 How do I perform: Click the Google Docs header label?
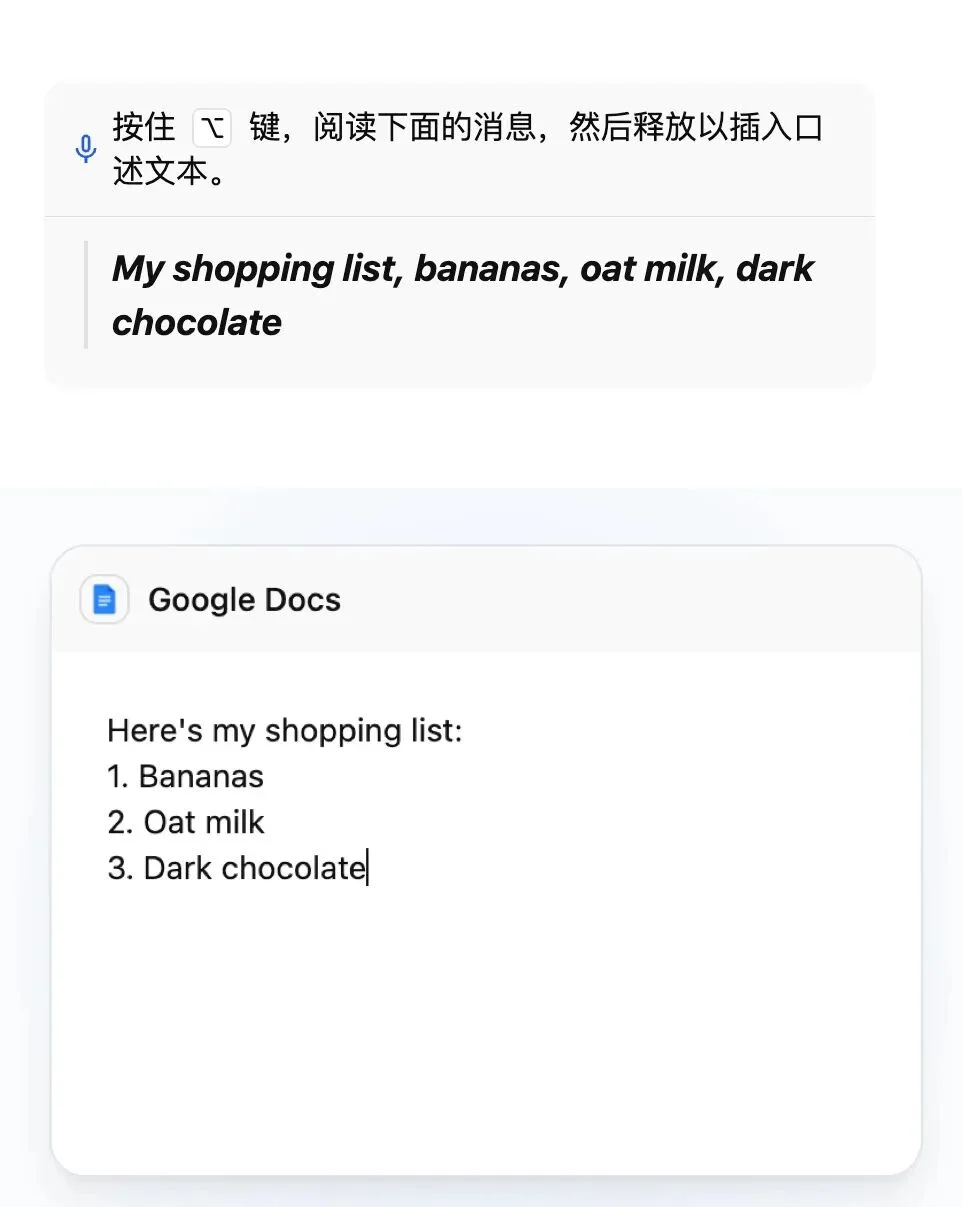(x=245, y=600)
